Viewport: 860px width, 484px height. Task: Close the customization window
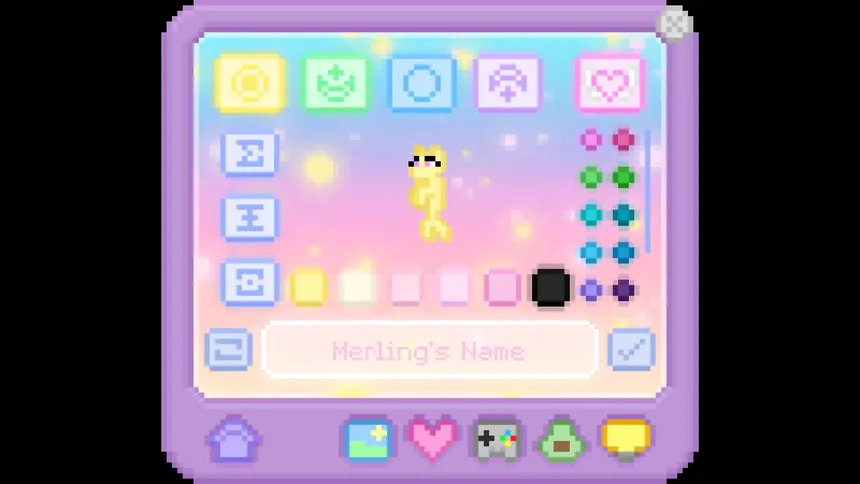tap(675, 24)
